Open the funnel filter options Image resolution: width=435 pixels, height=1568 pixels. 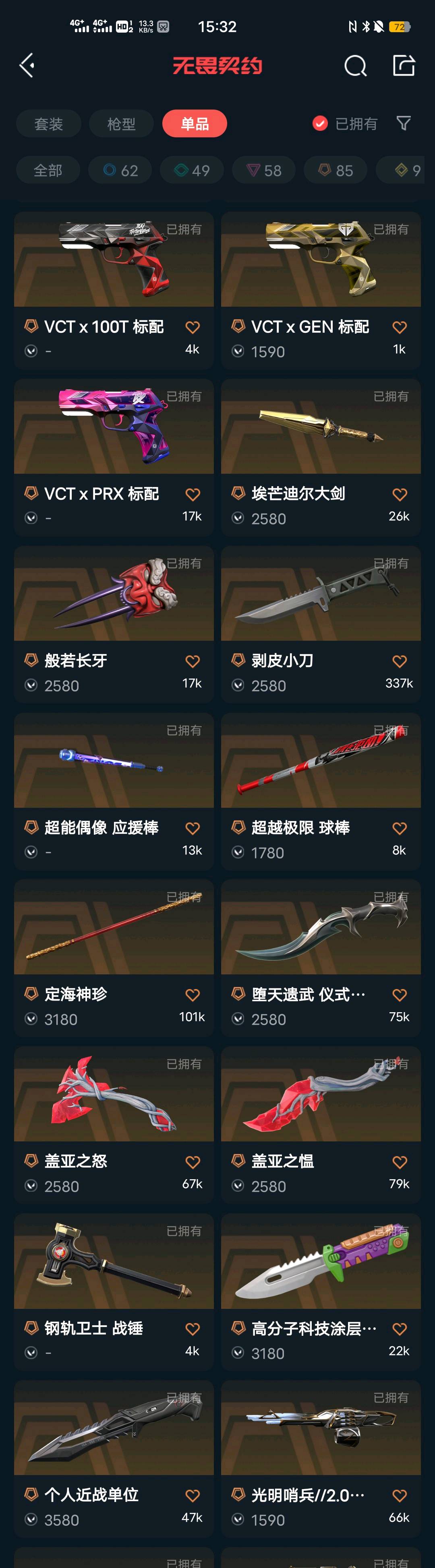pyautogui.click(x=403, y=124)
